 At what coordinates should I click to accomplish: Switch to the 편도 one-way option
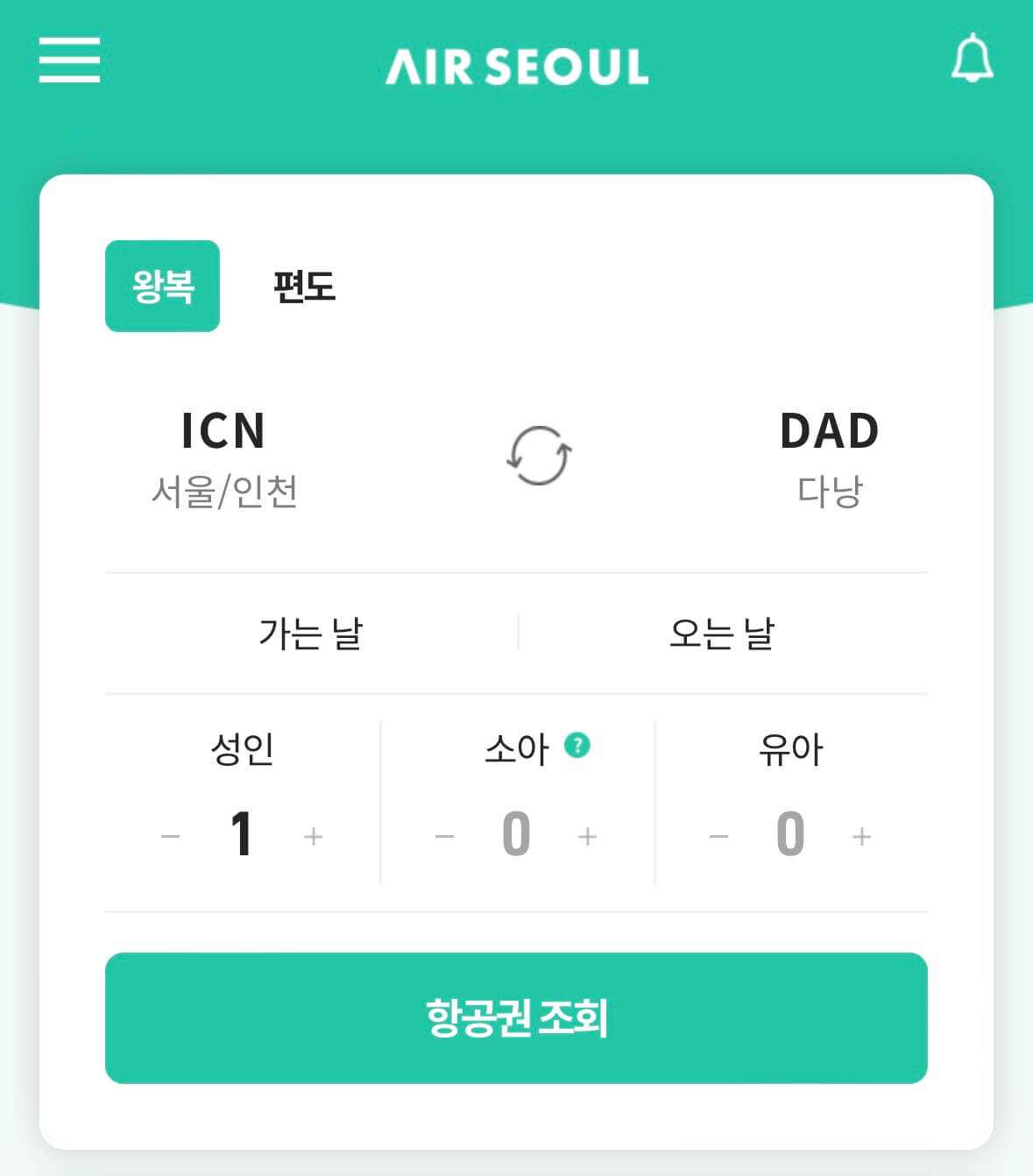(x=302, y=284)
